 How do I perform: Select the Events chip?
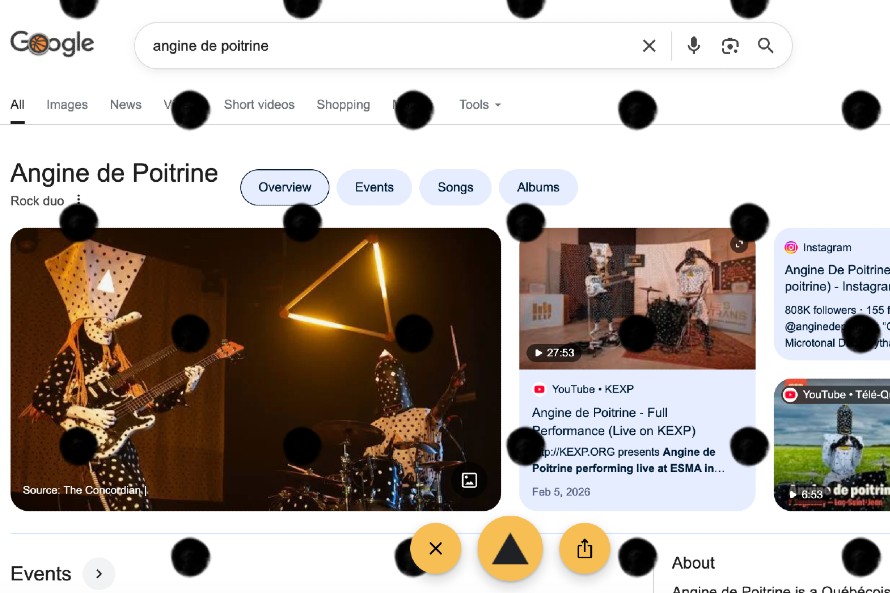[x=374, y=187]
